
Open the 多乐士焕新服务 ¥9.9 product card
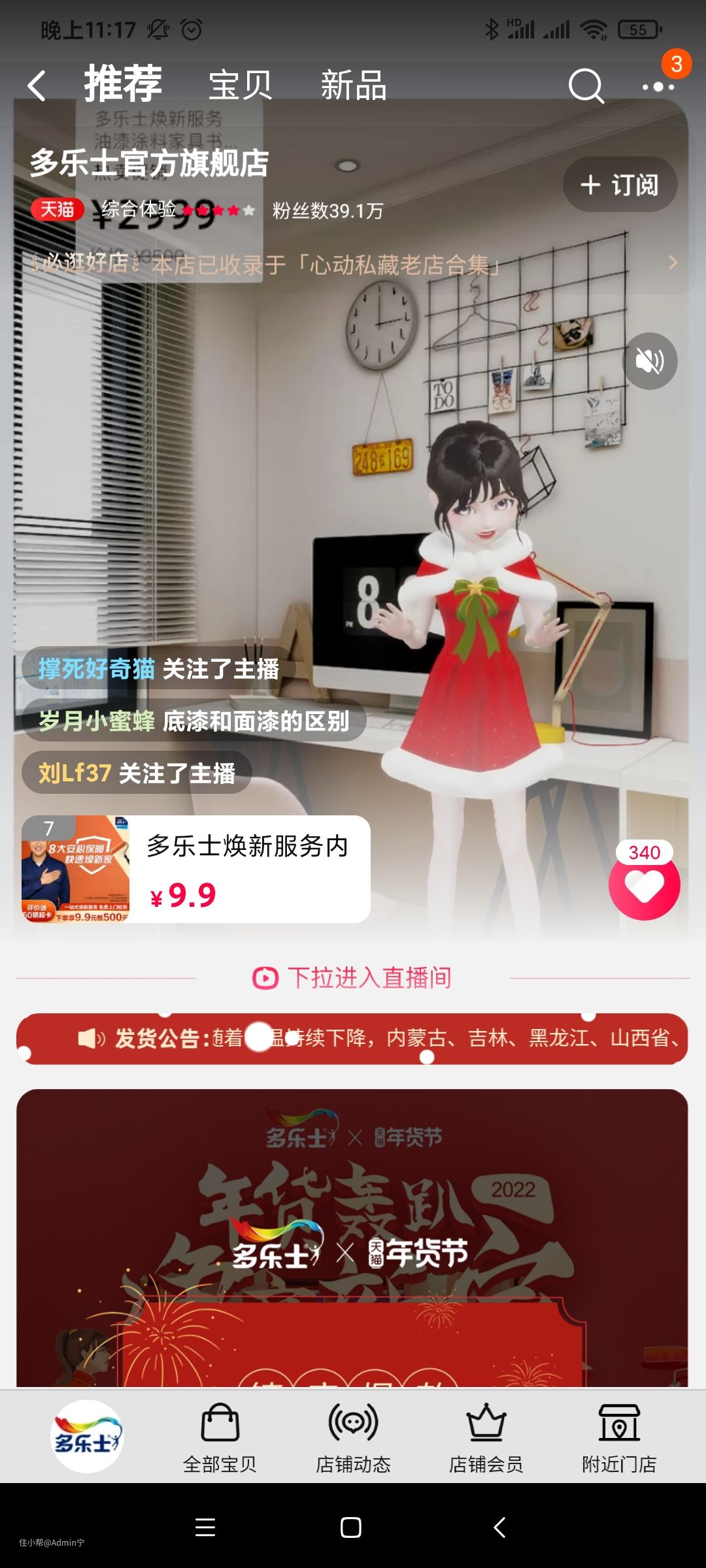[x=196, y=869]
